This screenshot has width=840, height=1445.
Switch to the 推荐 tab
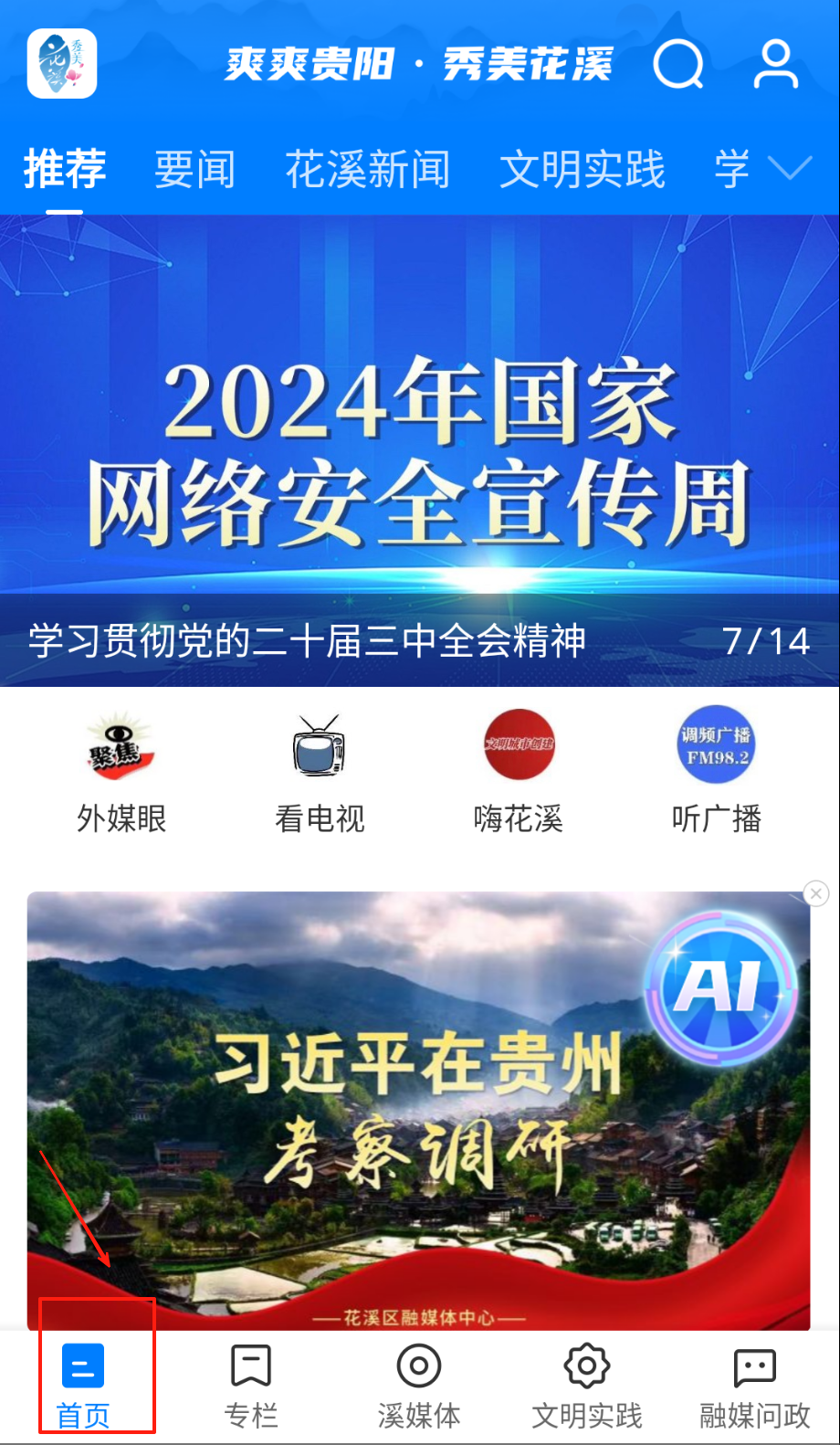pyautogui.click(x=65, y=170)
